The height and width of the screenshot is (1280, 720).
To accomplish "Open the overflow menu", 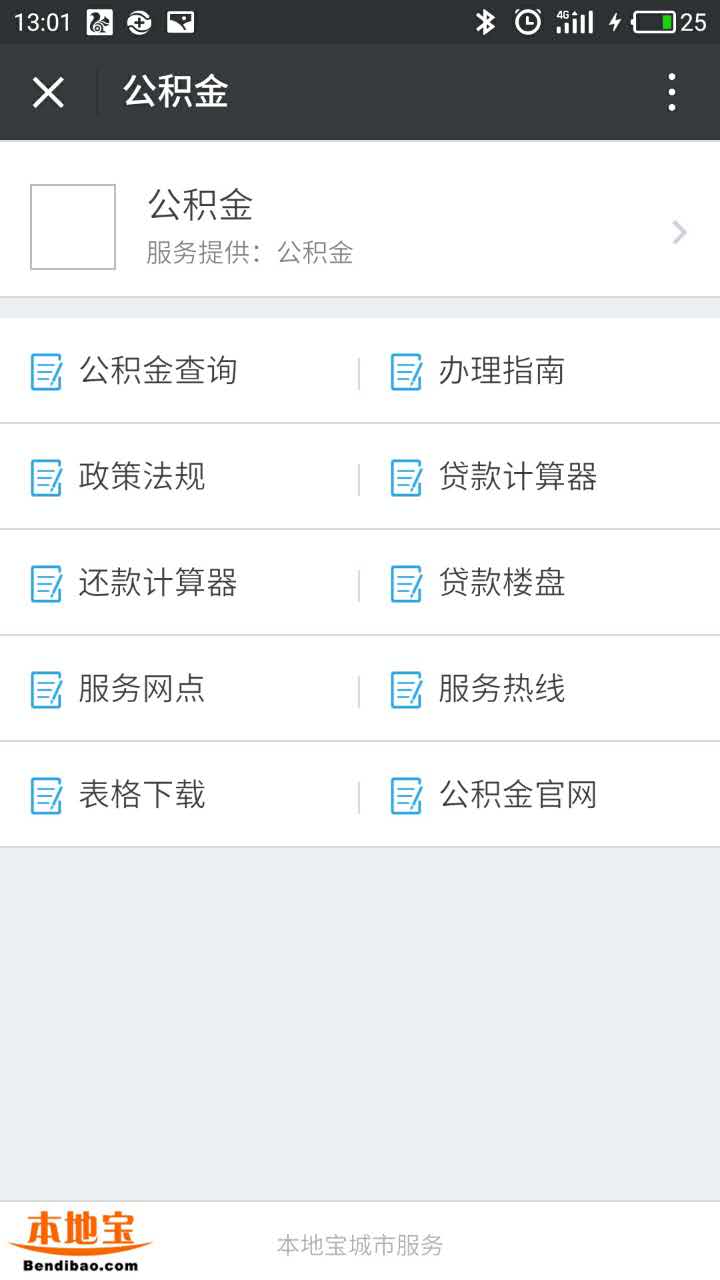I will (672, 92).
